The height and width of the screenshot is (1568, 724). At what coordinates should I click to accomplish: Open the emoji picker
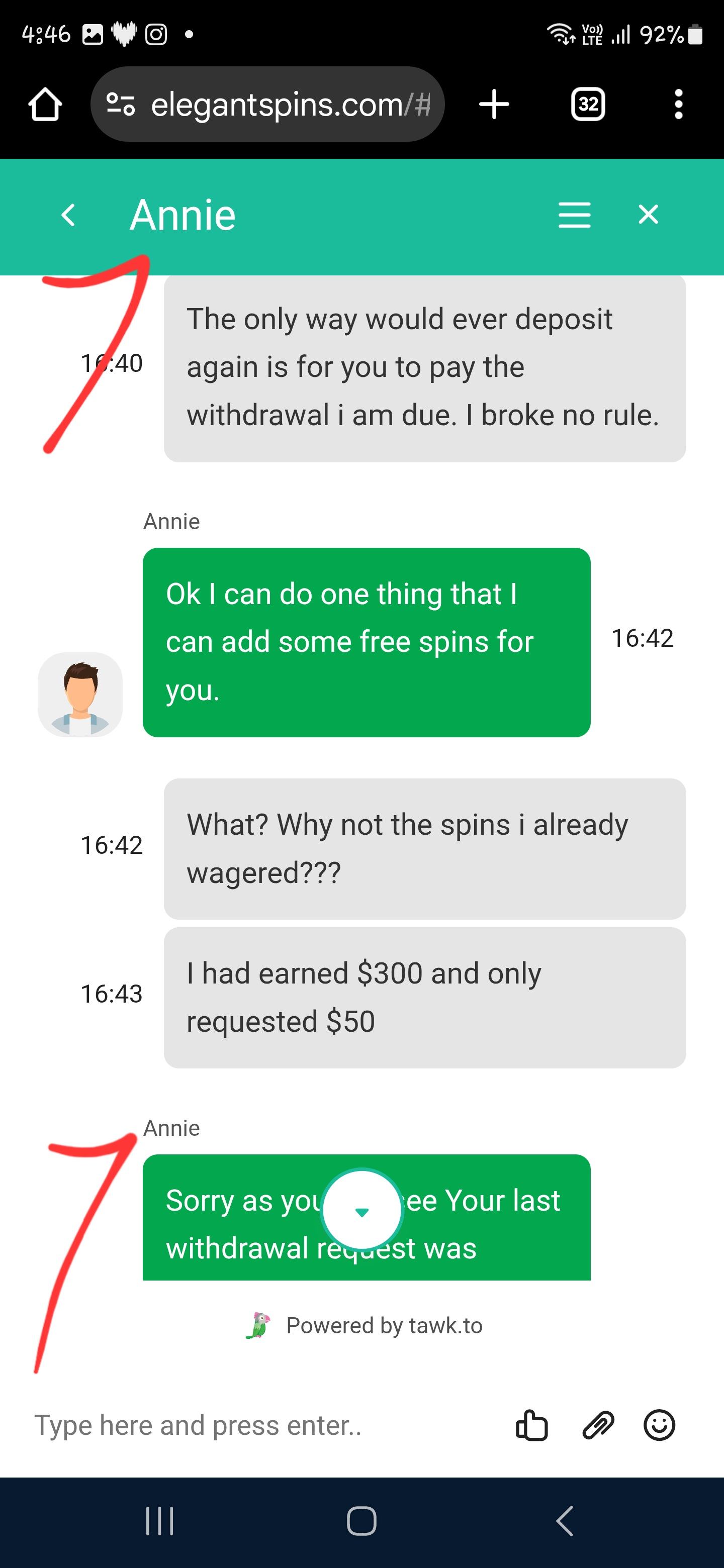tap(660, 1426)
